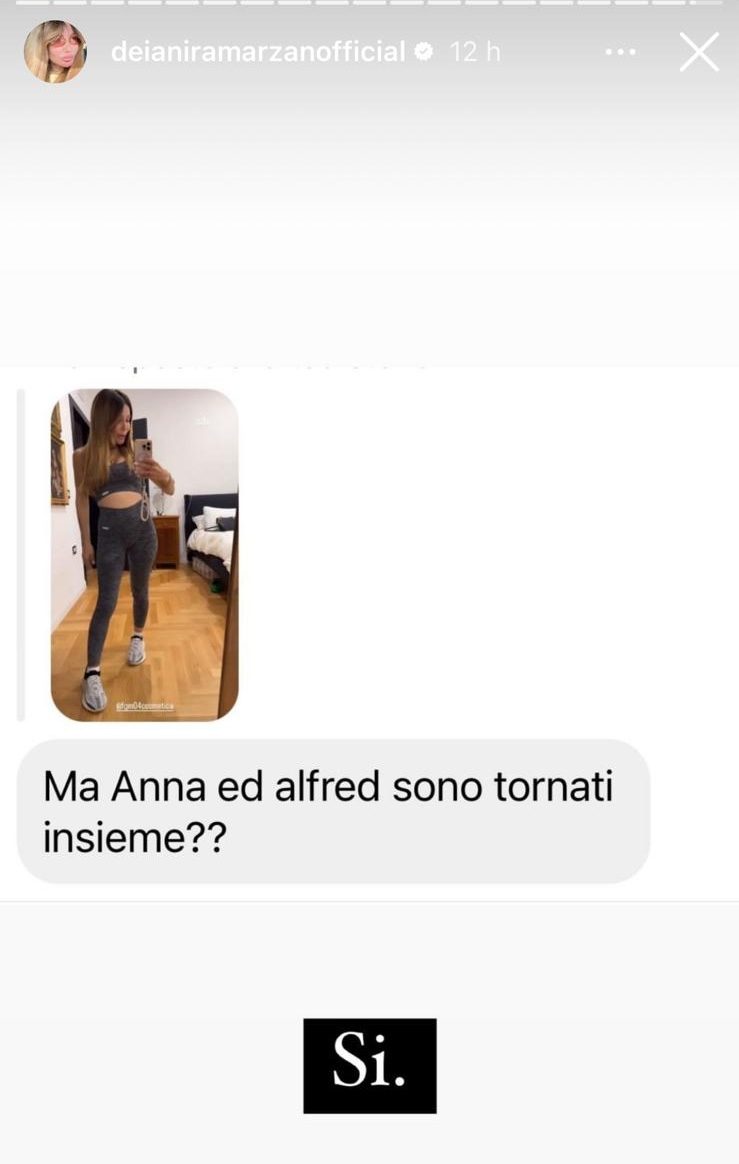Close the story viewer
Viewport: 739px width, 1164px height.
pos(699,52)
